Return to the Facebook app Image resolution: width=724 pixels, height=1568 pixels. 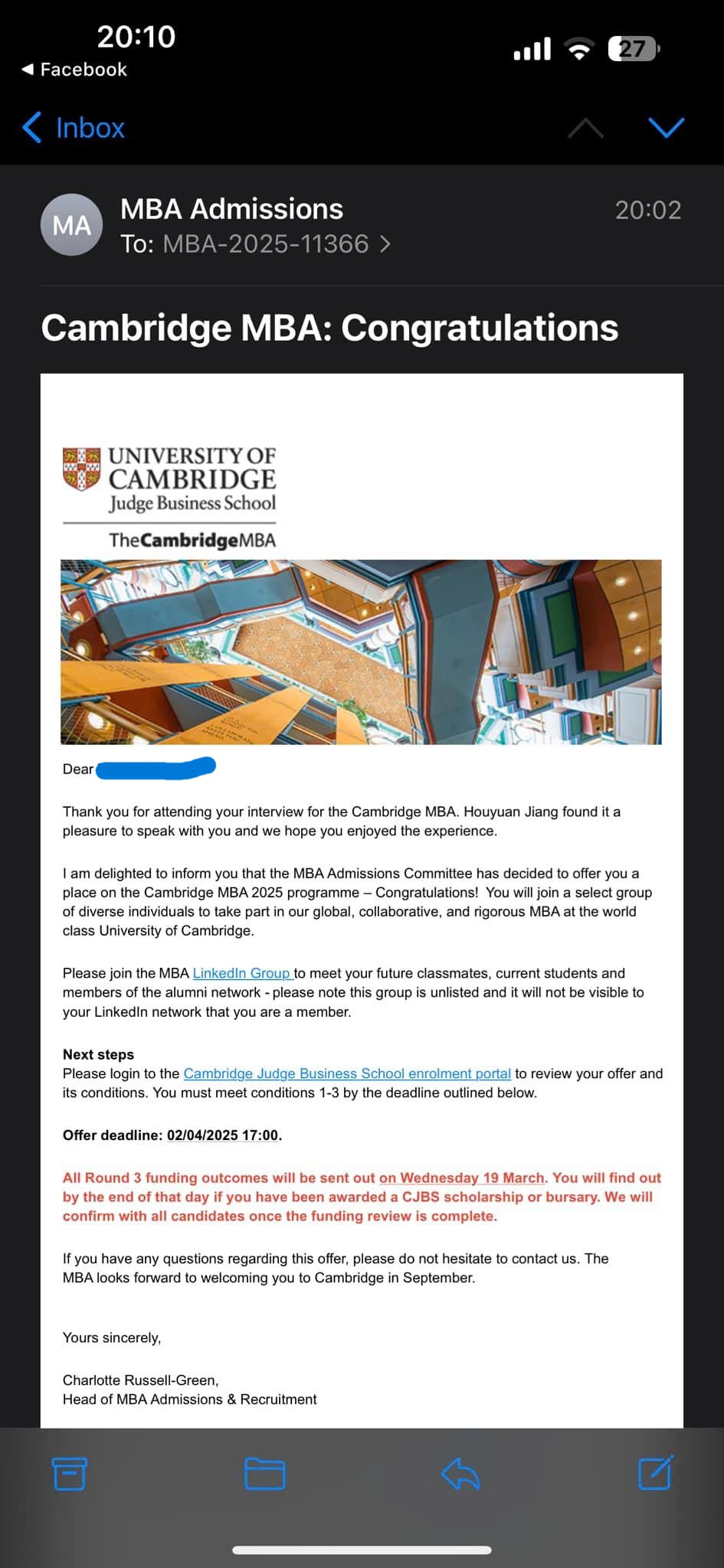point(74,70)
